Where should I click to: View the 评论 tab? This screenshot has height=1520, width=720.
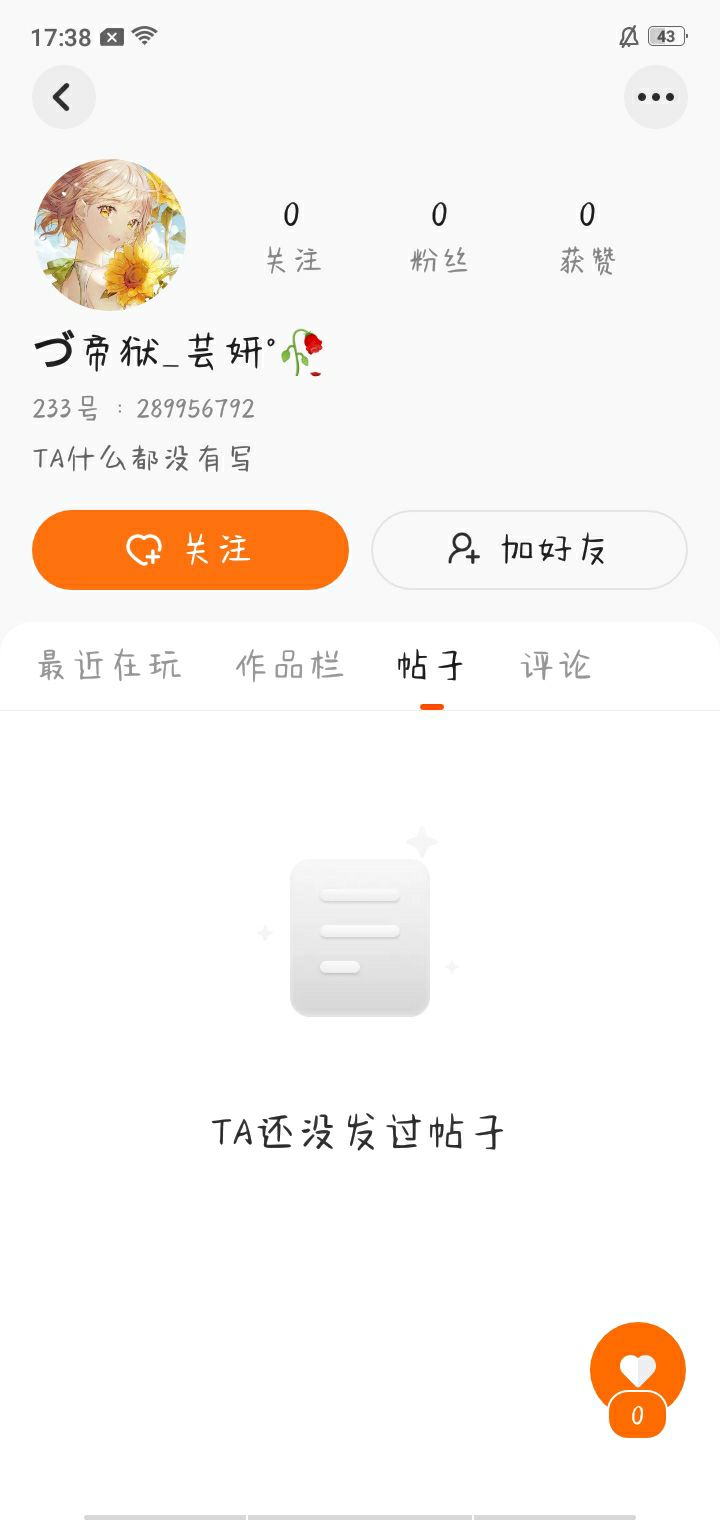[556, 666]
